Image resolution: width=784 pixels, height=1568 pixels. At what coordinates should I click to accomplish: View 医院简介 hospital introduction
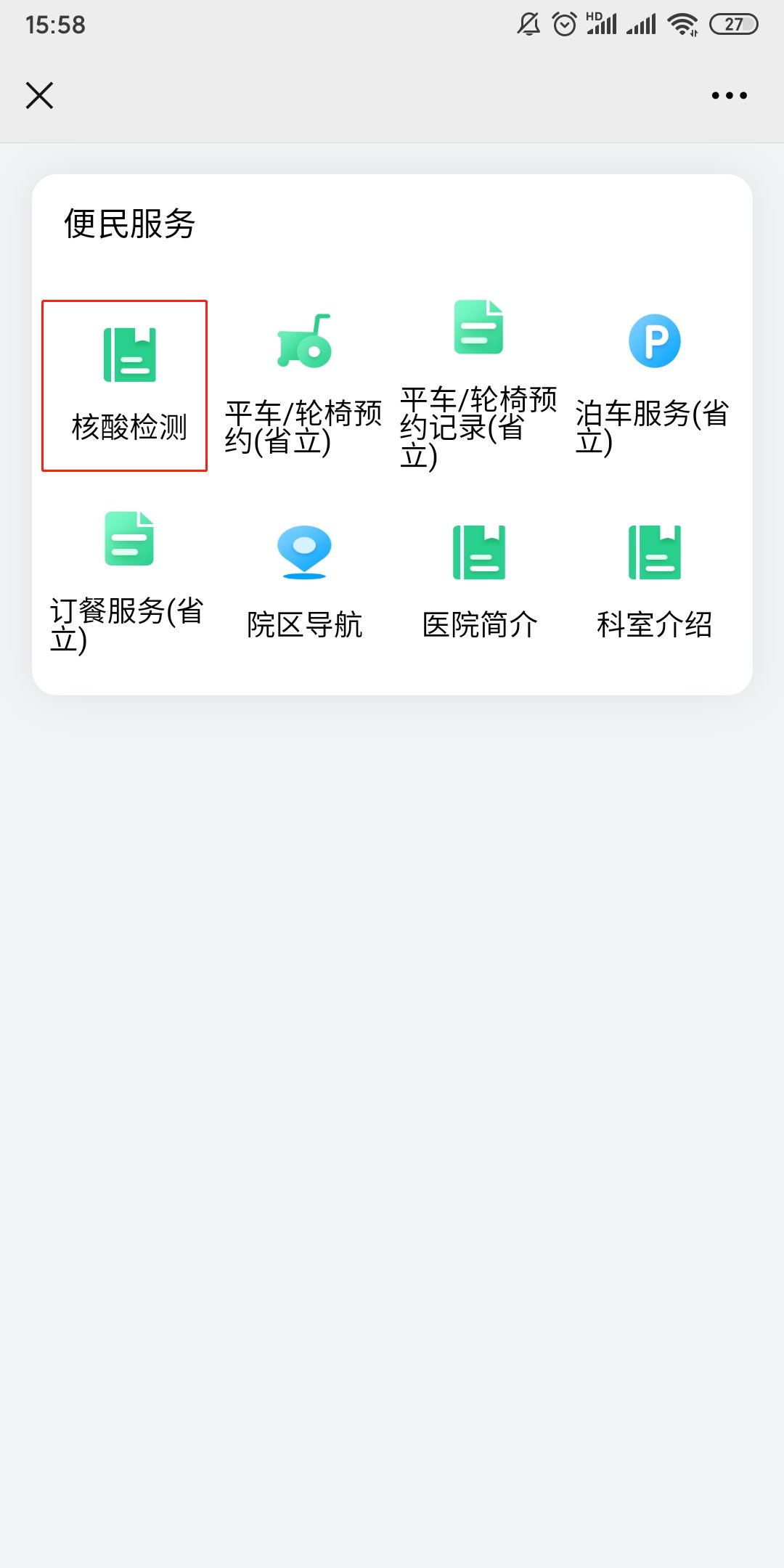click(479, 582)
